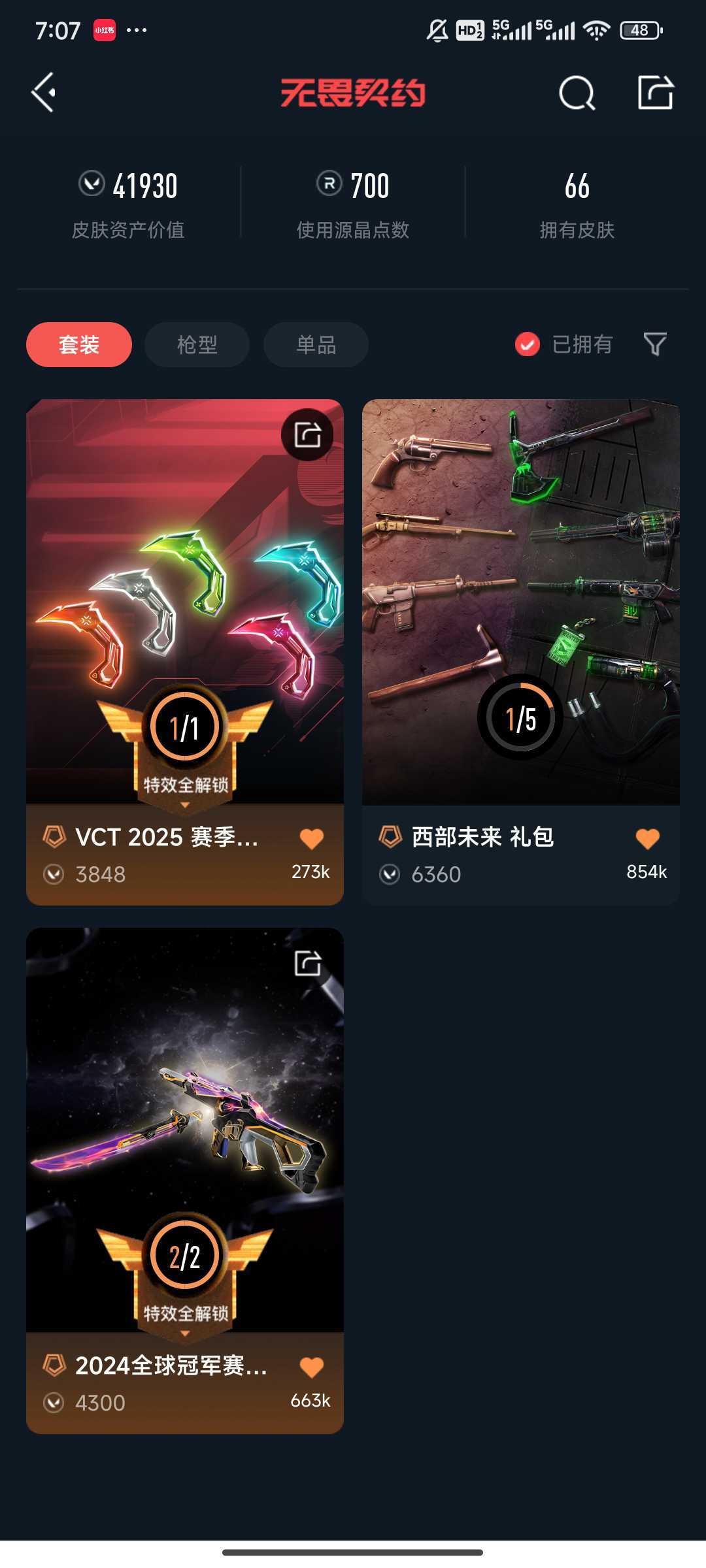Switch to the 枪型 tab
Viewport: 706px width, 1568px height.
pos(197,344)
